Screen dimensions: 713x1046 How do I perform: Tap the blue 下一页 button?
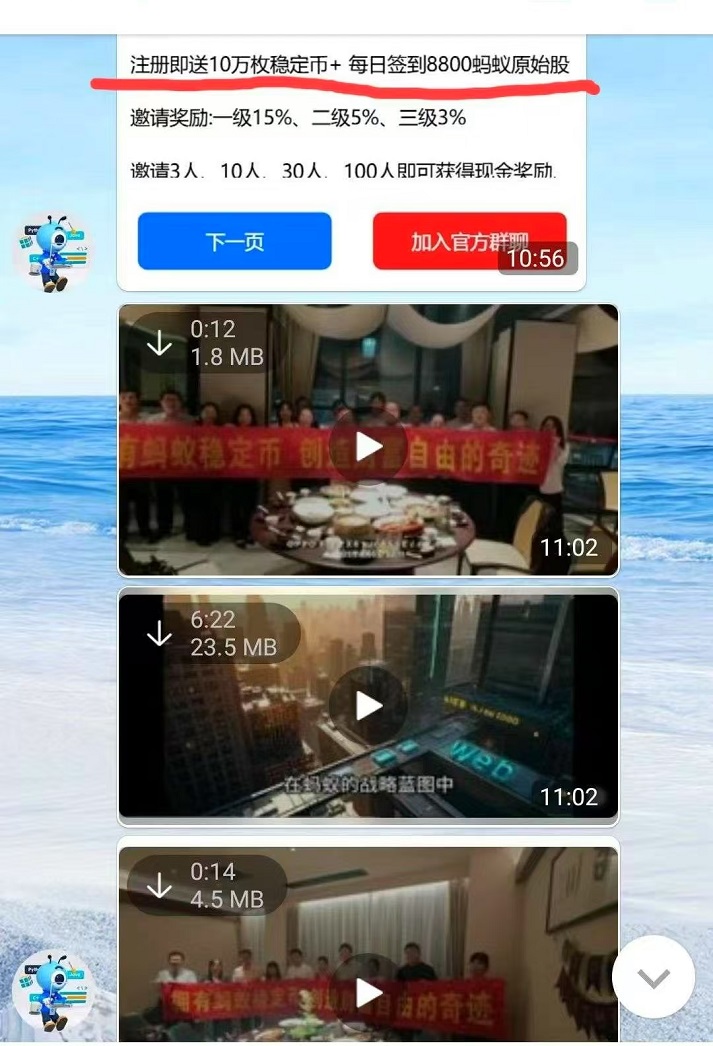[x=234, y=241]
